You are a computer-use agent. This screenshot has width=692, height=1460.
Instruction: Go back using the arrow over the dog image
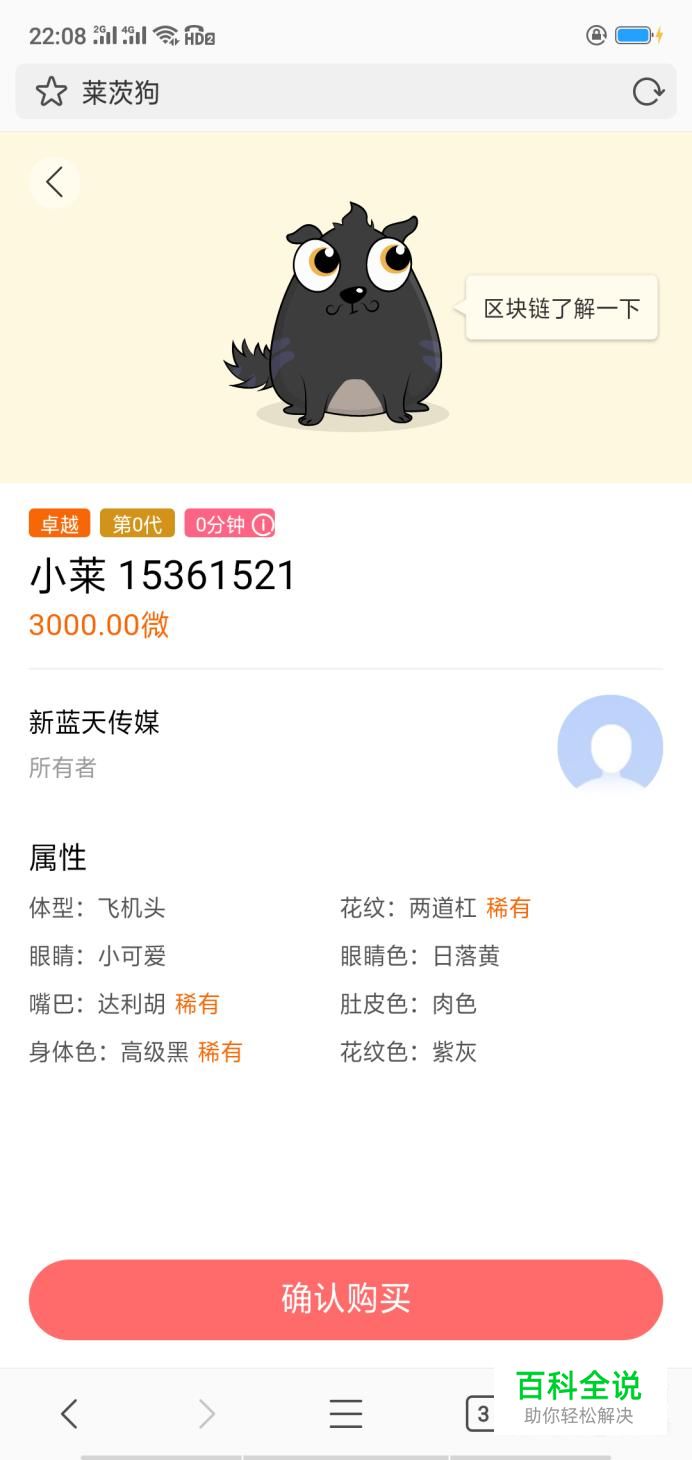click(x=54, y=182)
